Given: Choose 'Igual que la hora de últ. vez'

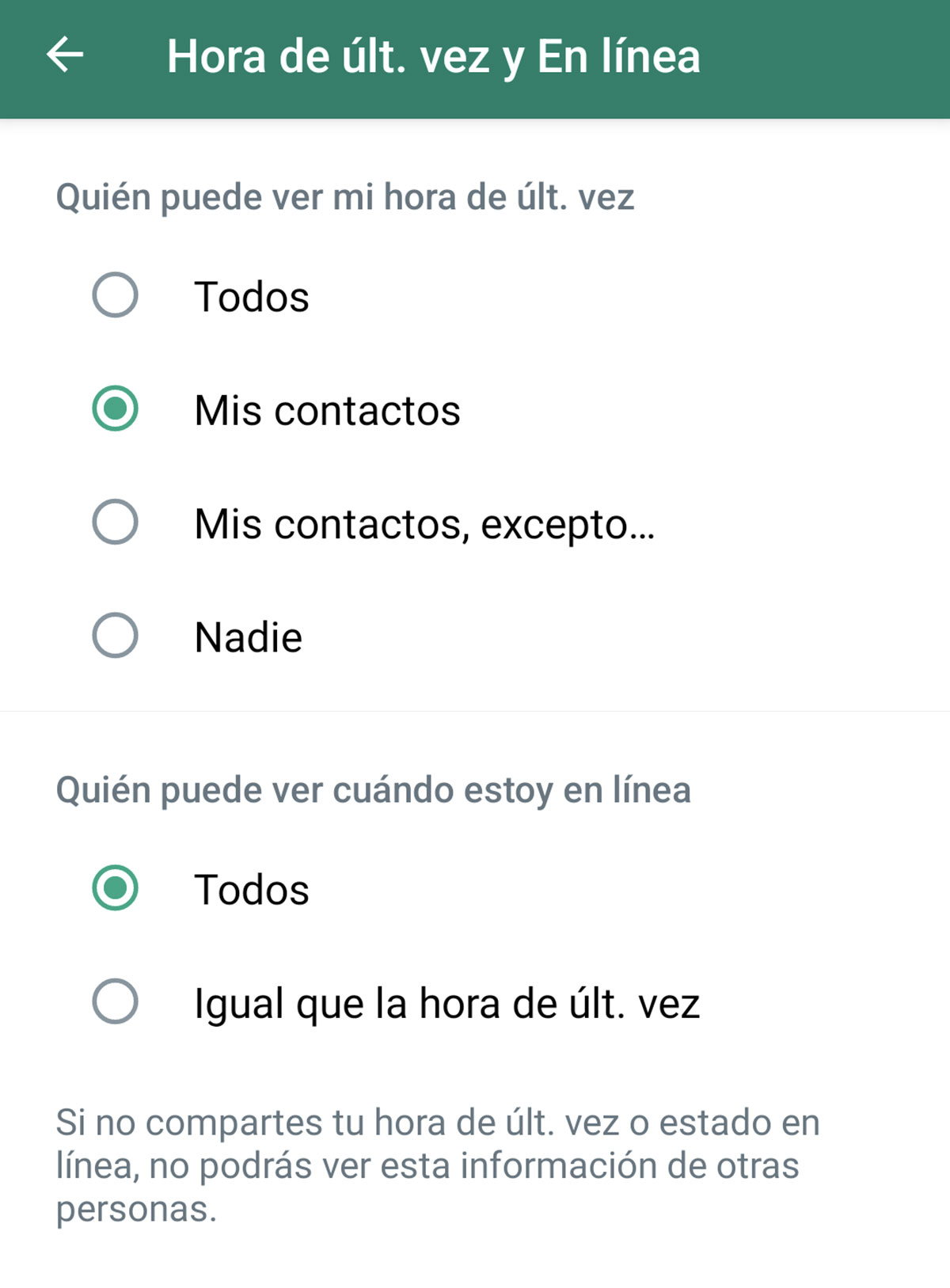Looking at the screenshot, I should click(115, 1001).
